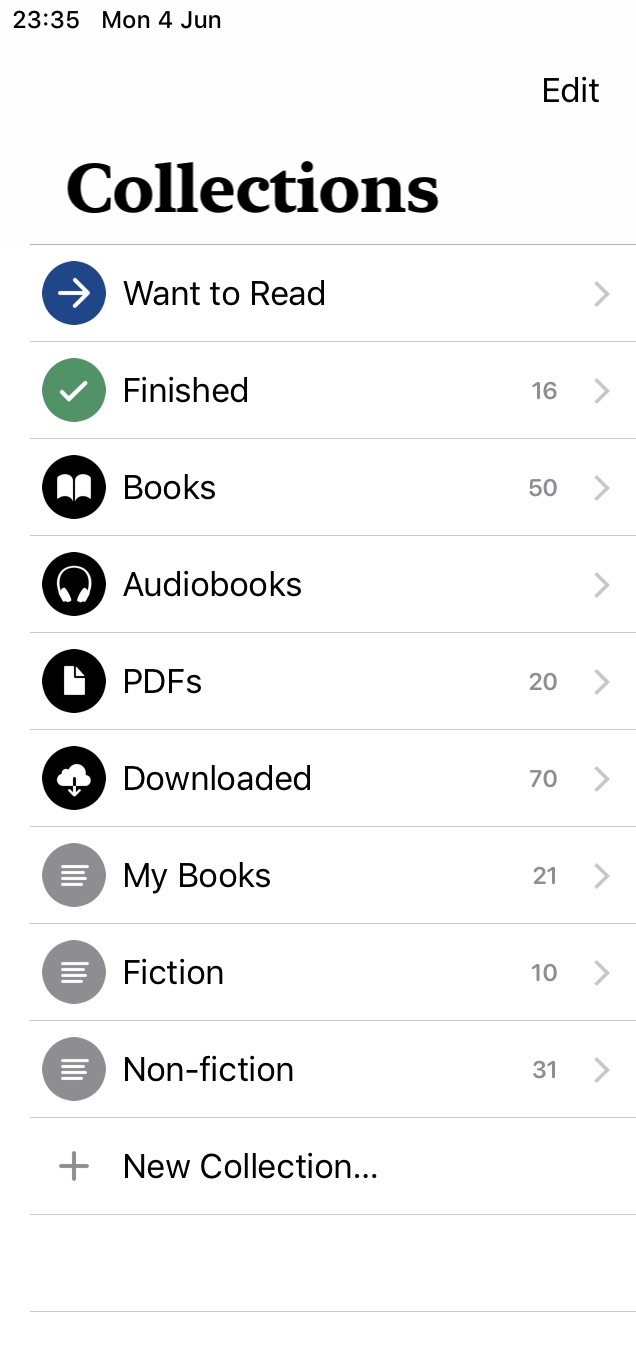Open the Audiobooks collection
The width and height of the screenshot is (636, 1351).
coord(212,585)
